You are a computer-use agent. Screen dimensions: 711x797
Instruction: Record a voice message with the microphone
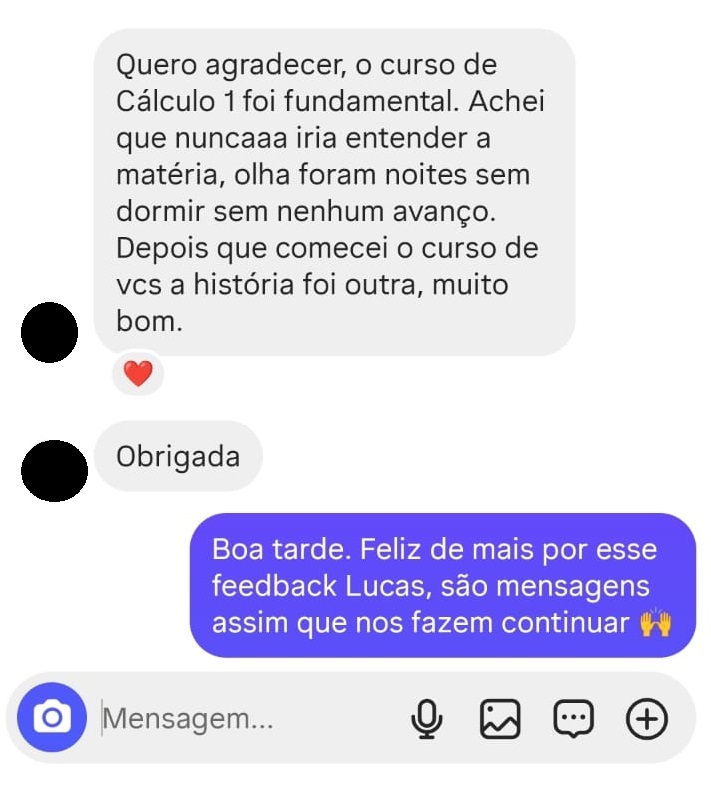point(427,718)
